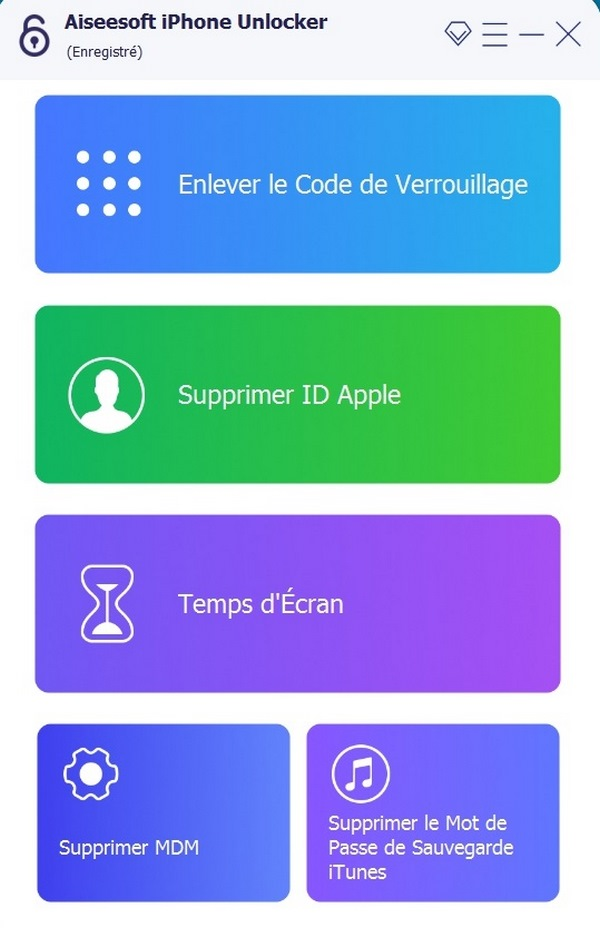Open the hamburger menu
This screenshot has width=600, height=938.
pyautogui.click(x=494, y=35)
